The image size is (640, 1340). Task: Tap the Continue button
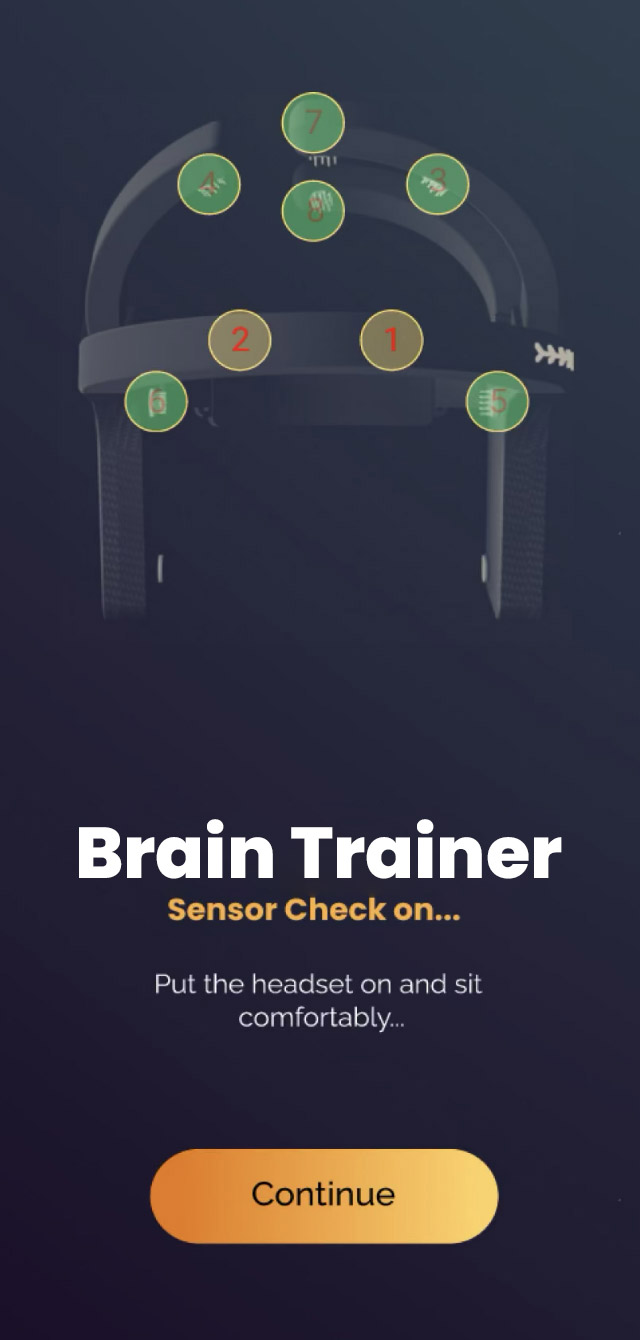323,1195
